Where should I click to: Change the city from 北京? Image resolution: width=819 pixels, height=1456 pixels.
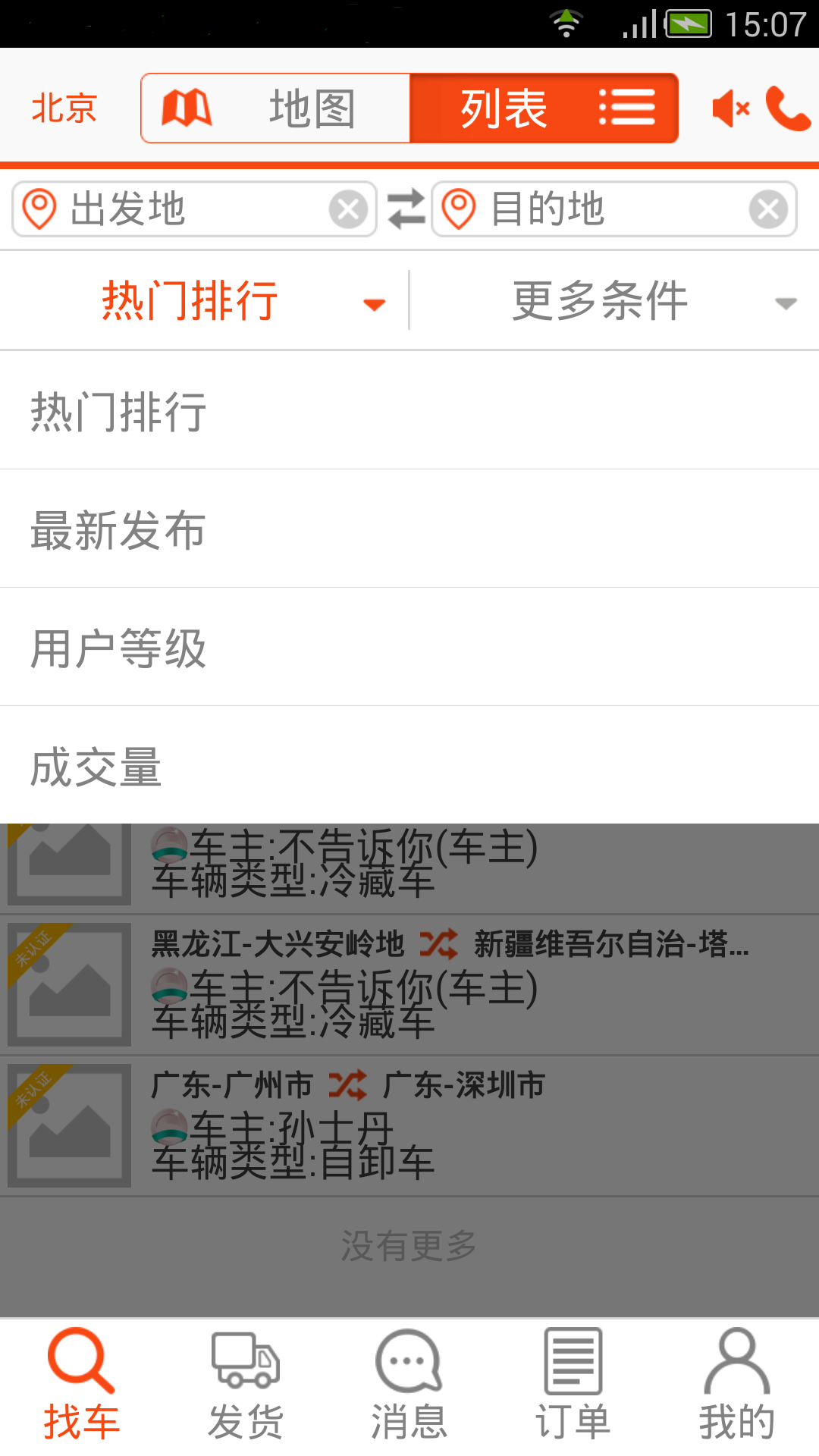pos(64,108)
